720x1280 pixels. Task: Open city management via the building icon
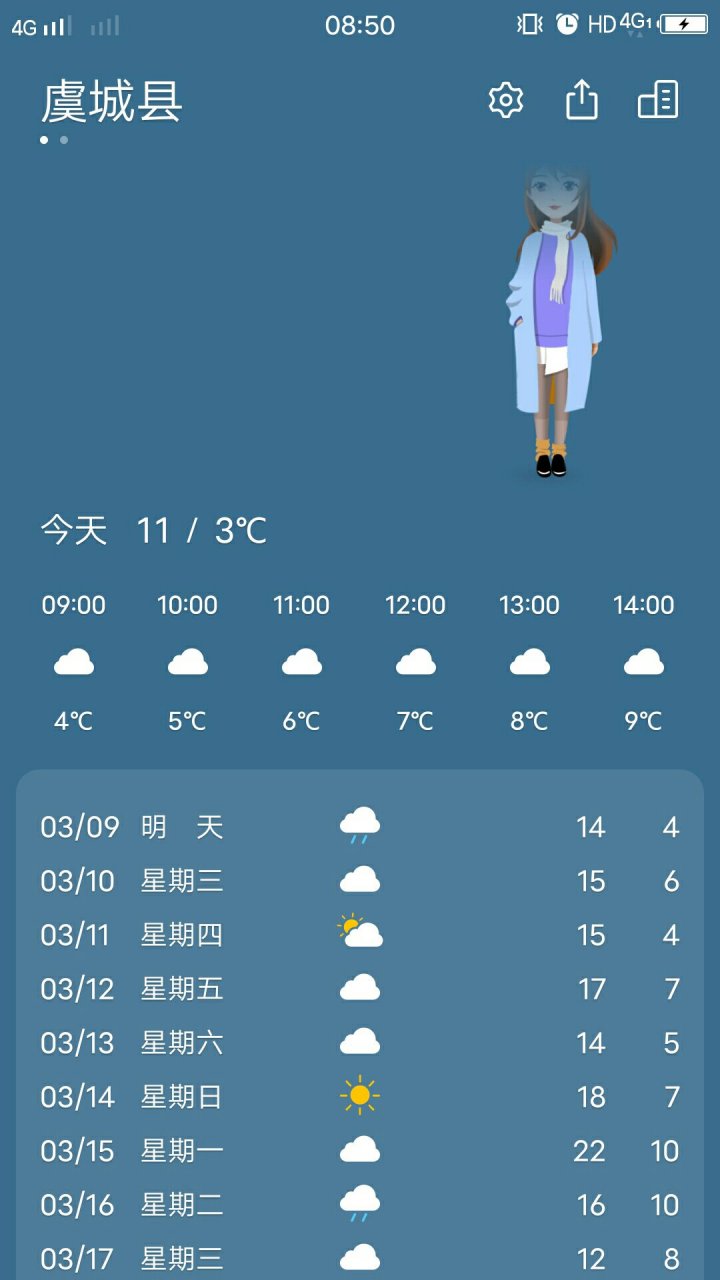point(657,101)
